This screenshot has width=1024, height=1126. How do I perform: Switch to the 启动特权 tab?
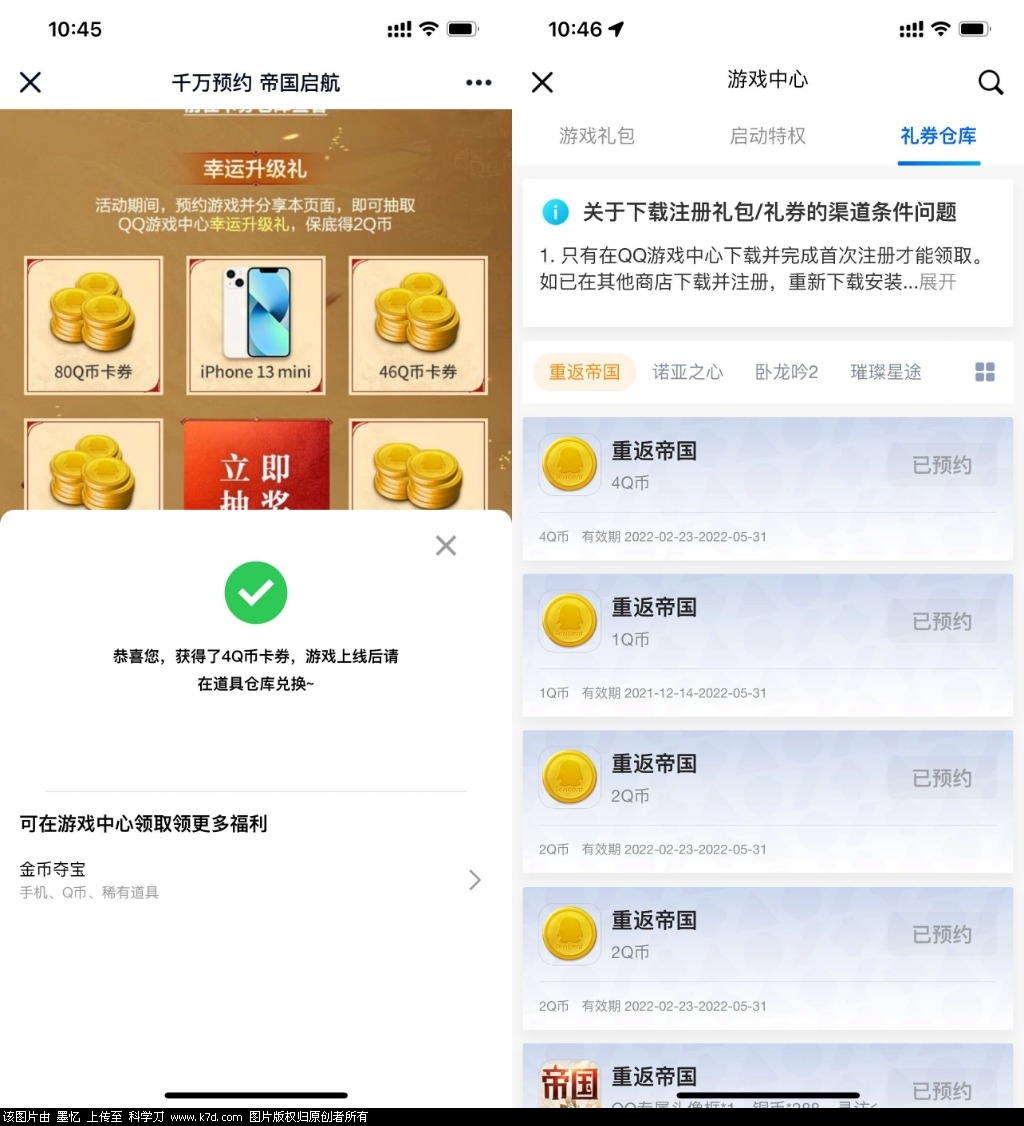pos(767,136)
